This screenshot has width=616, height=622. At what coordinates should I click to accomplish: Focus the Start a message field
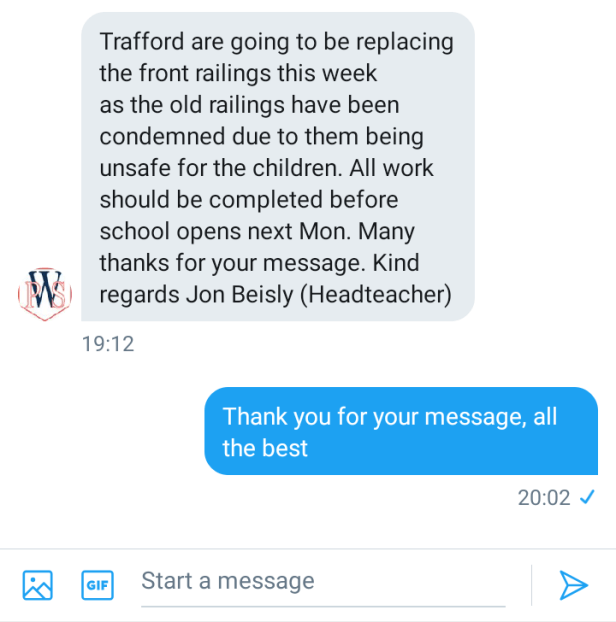point(322,582)
